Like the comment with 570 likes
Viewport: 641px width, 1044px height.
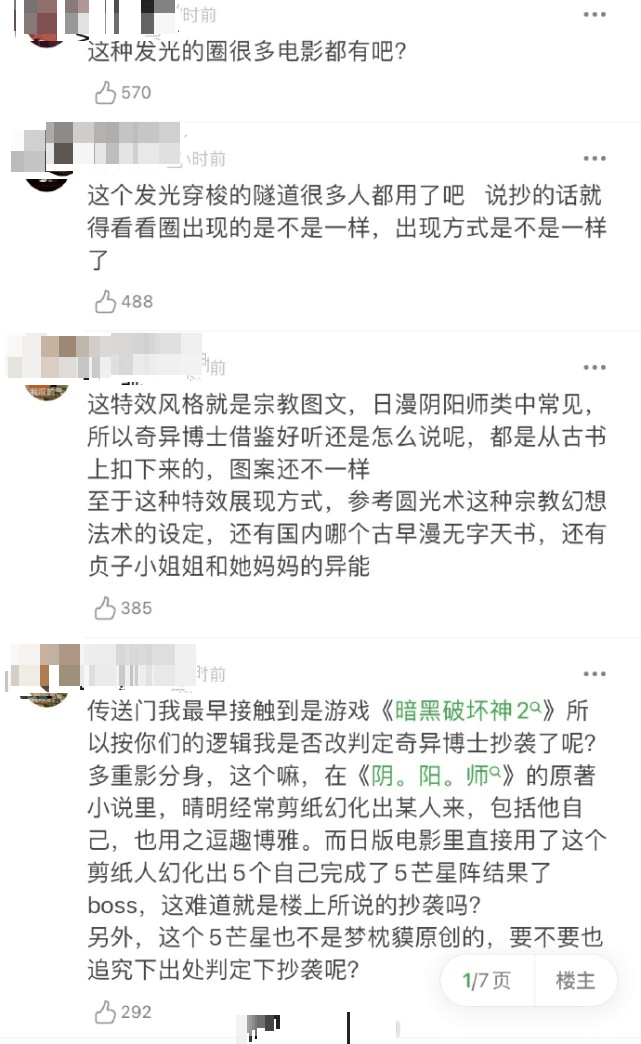[105, 93]
